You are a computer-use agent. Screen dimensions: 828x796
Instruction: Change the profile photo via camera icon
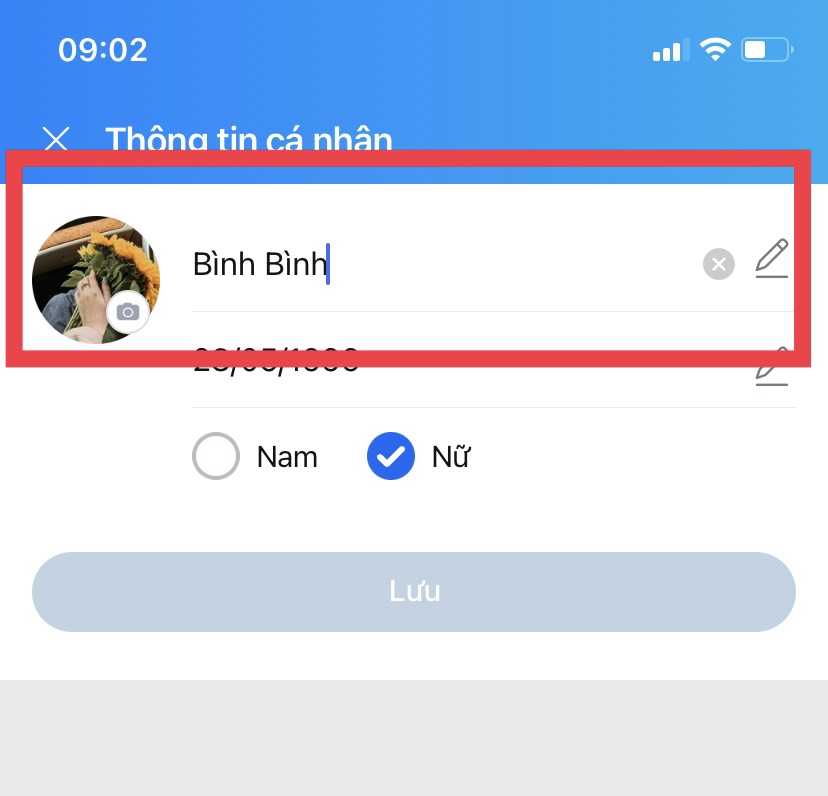point(127,313)
